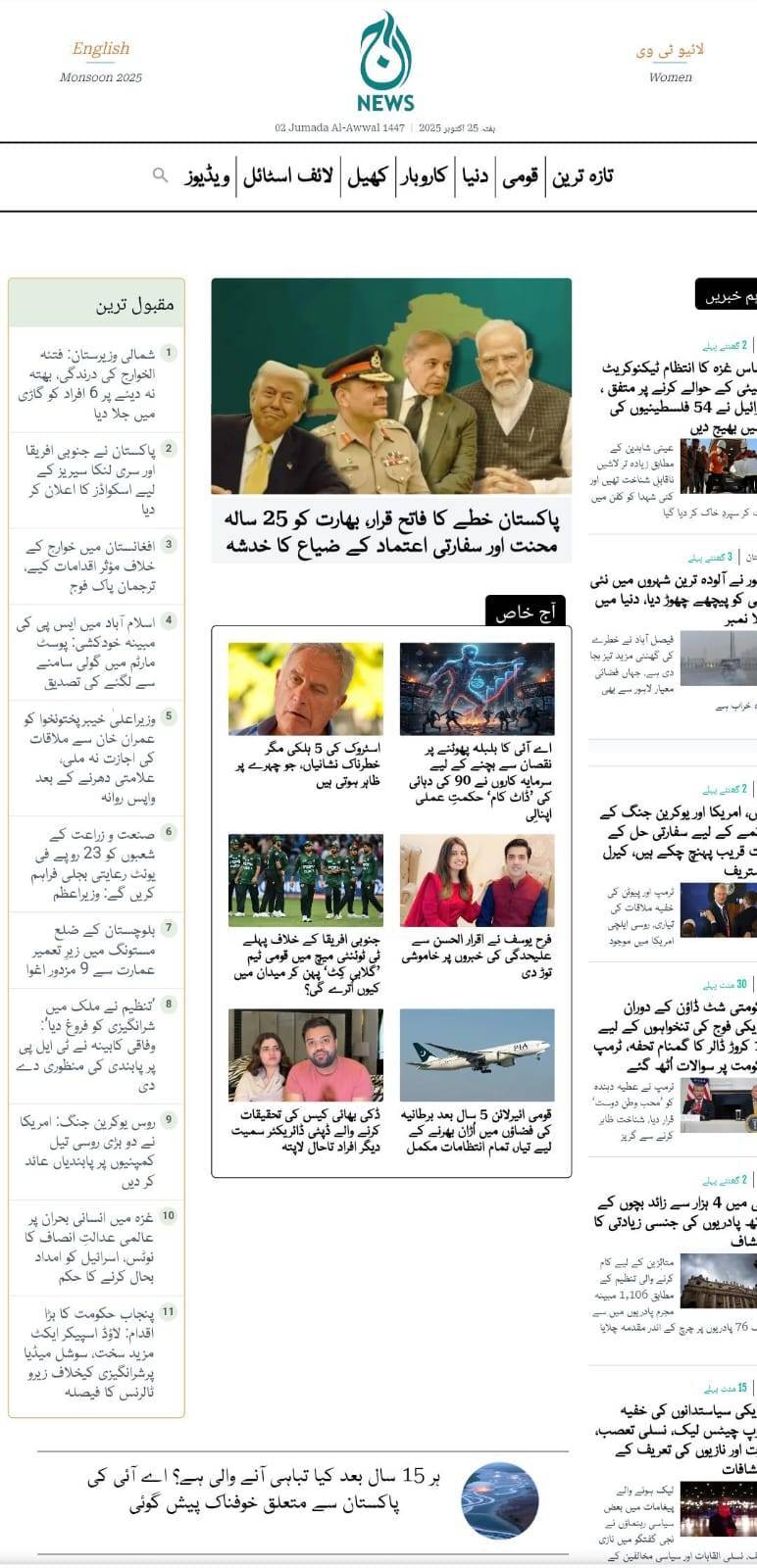Open the کاروبار business section
Screen dimensions: 757x1568
426,177
